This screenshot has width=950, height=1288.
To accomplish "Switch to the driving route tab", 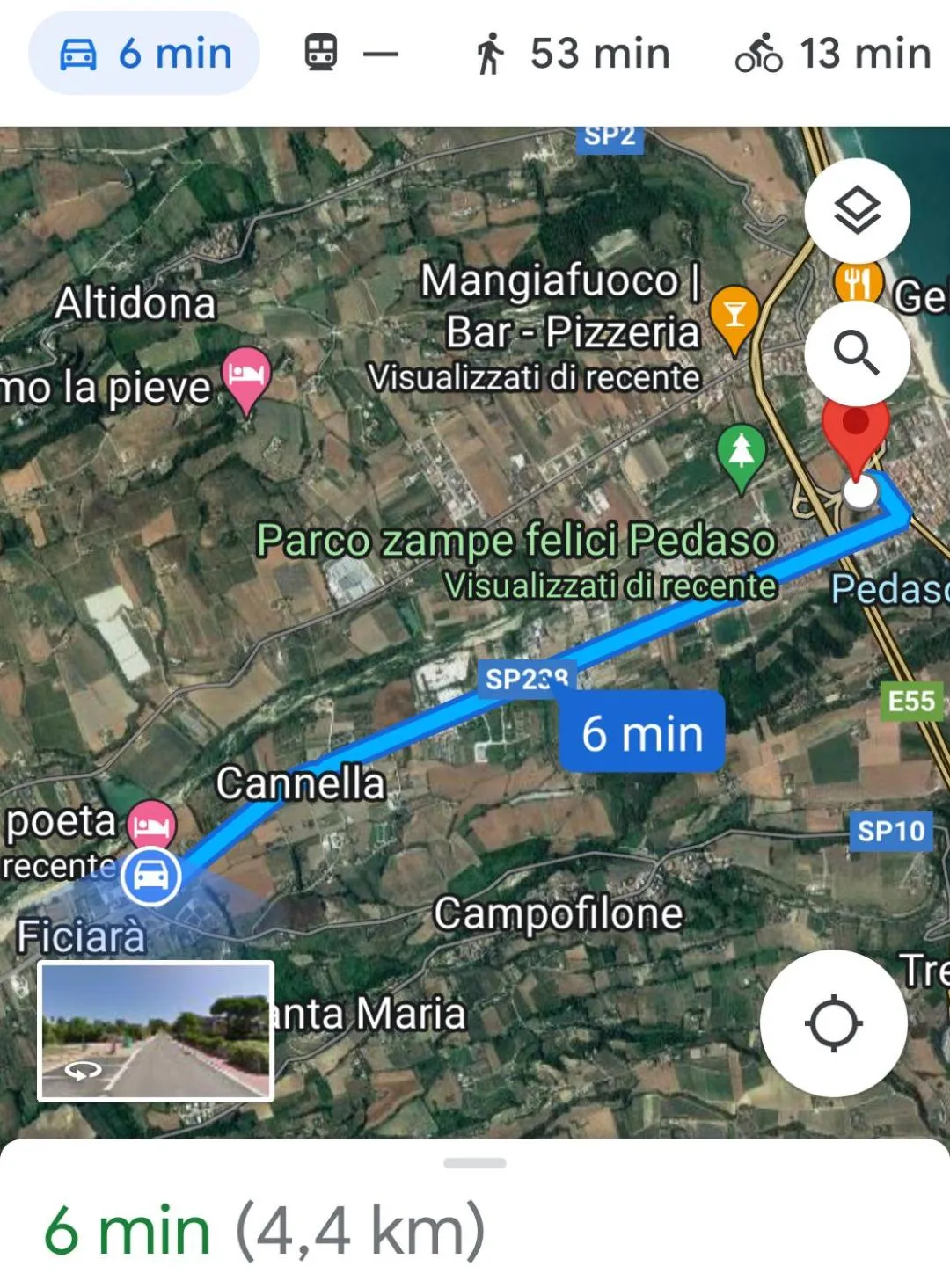I will click(x=143, y=53).
